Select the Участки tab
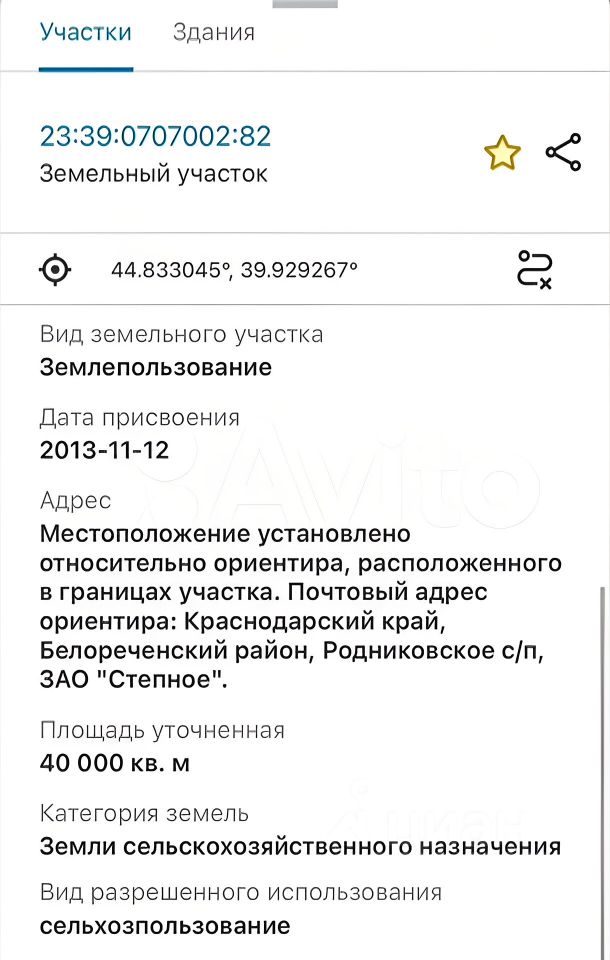The width and height of the screenshot is (610, 960). click(86, 32)
